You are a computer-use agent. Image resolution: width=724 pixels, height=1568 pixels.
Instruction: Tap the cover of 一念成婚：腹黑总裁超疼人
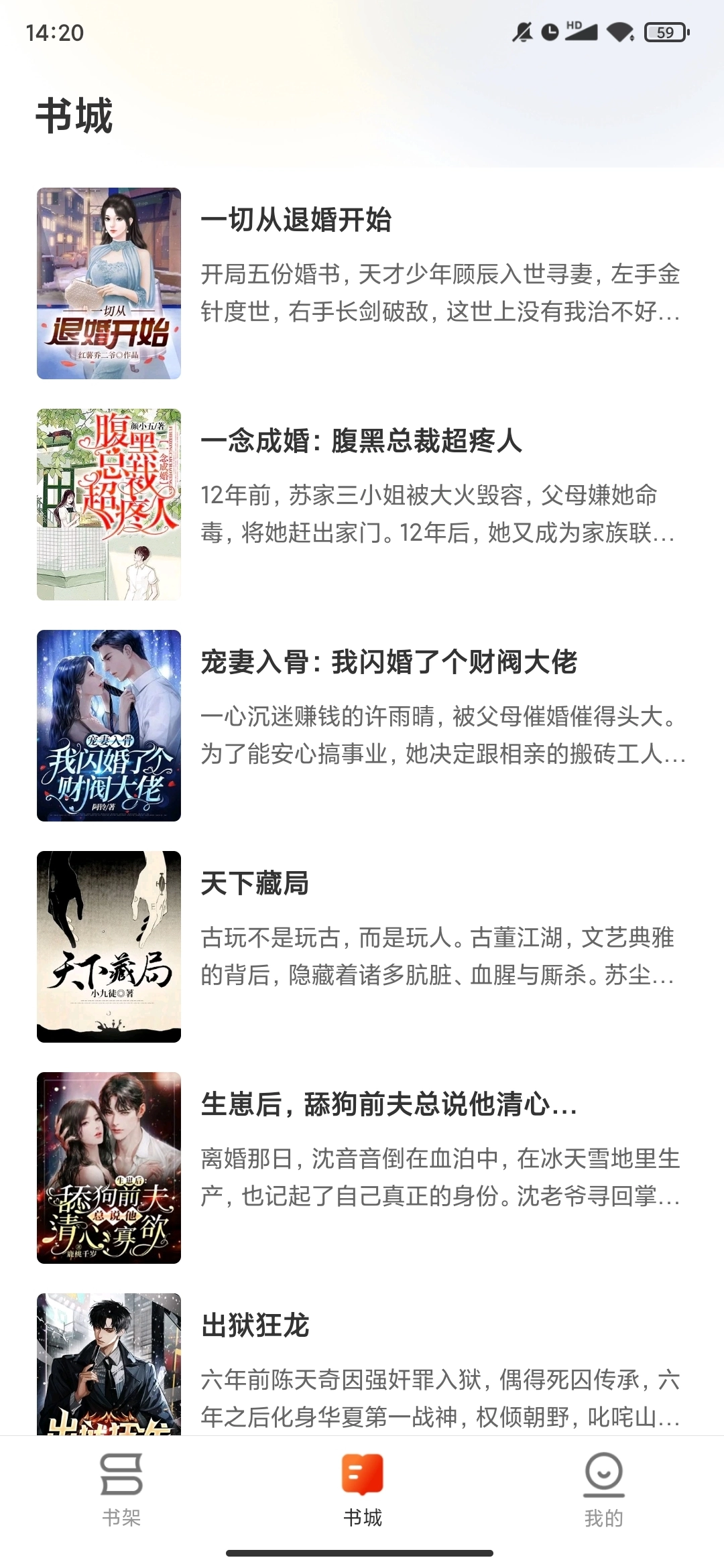tap(107, 505)
